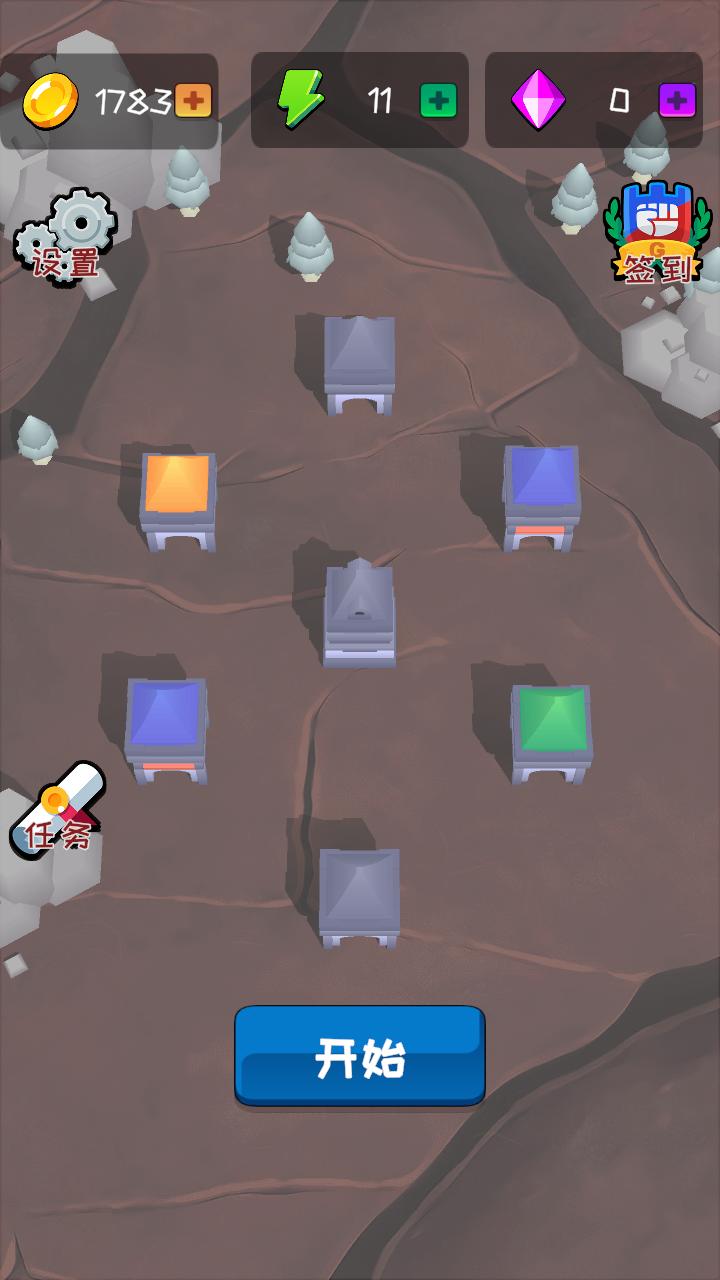Select the green tower
Image resolution: width=720 pixels, height=1280 pixels.
[551, 730]
